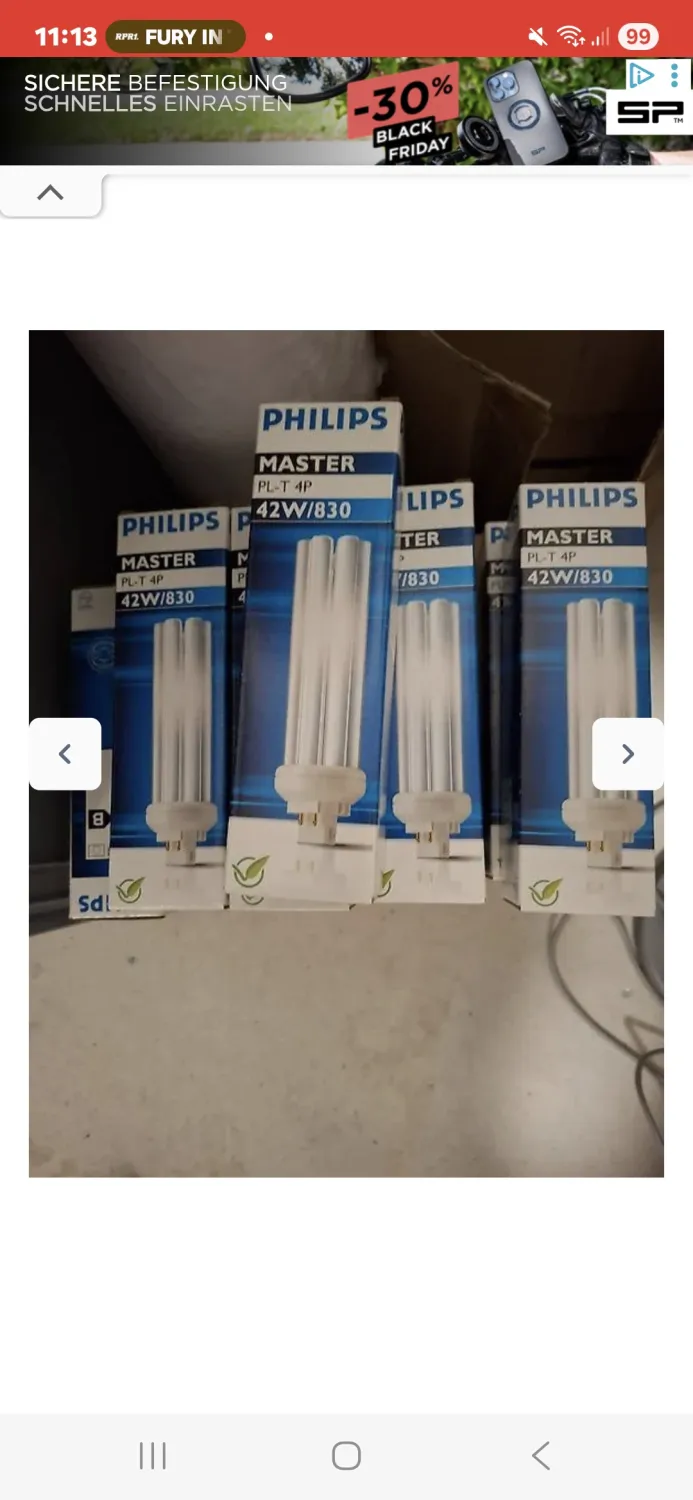Open recent apps from navigation bar
693x1500 pixels.
coord(152,1456)
